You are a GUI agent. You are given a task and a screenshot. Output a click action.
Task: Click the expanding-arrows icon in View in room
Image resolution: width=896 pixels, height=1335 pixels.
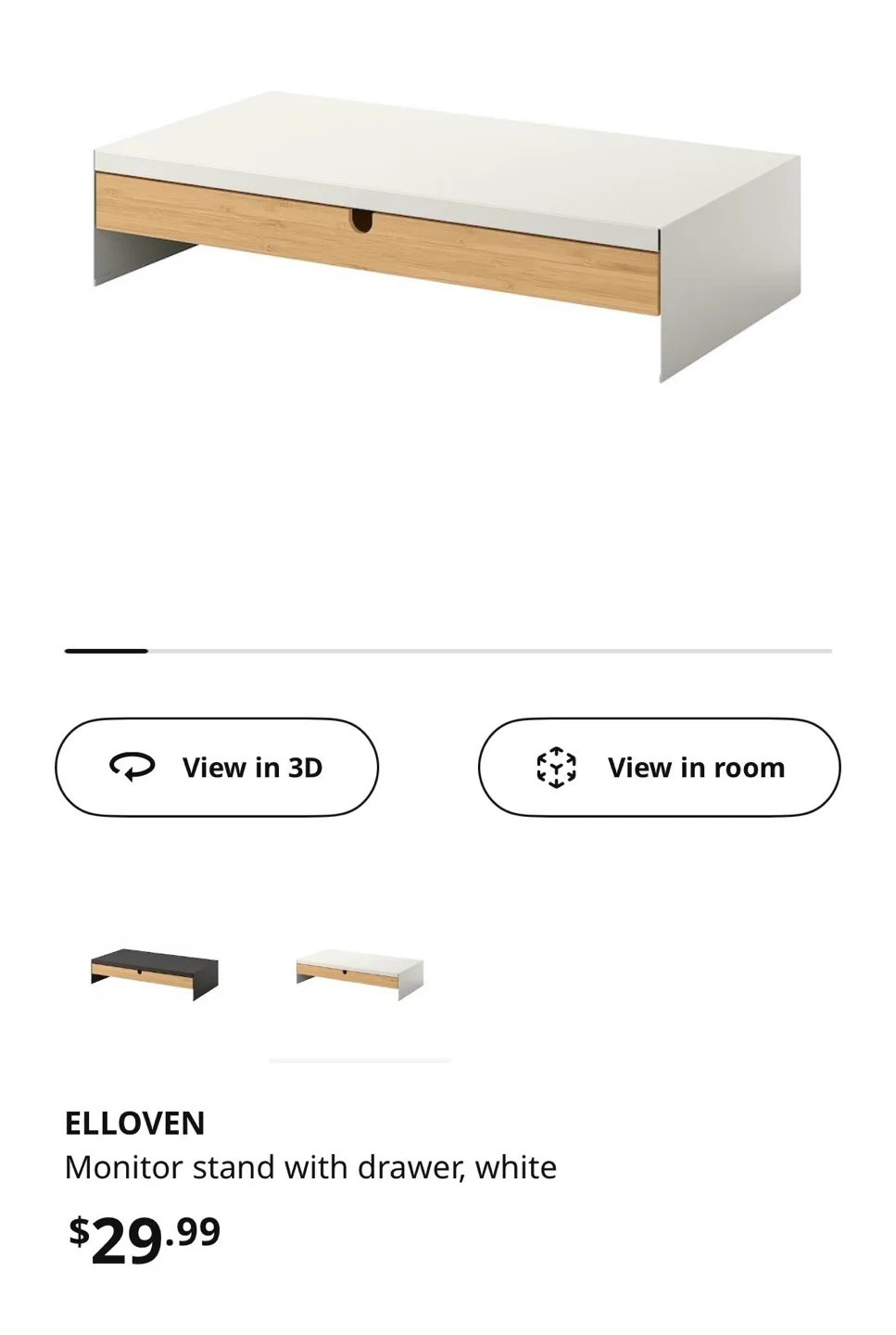tap(556, 767)
